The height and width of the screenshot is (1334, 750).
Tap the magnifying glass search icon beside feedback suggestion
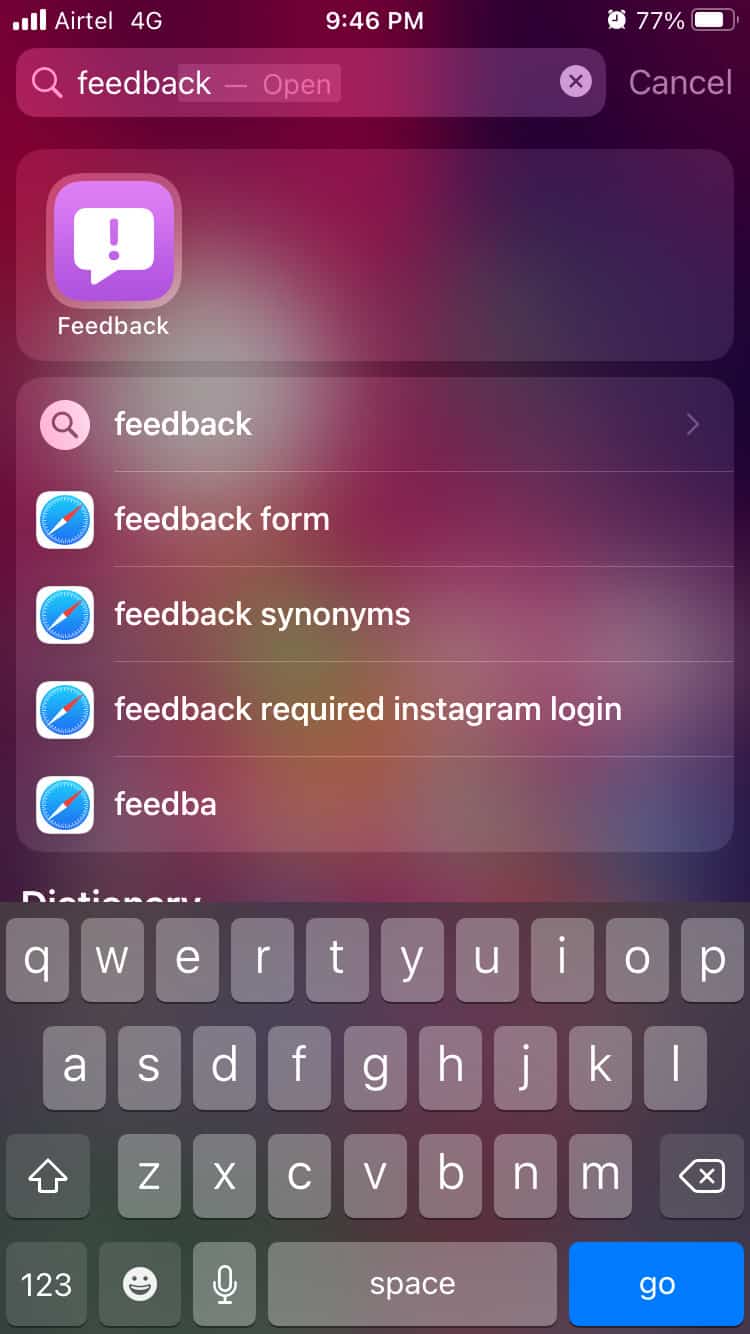pos(63,424)
